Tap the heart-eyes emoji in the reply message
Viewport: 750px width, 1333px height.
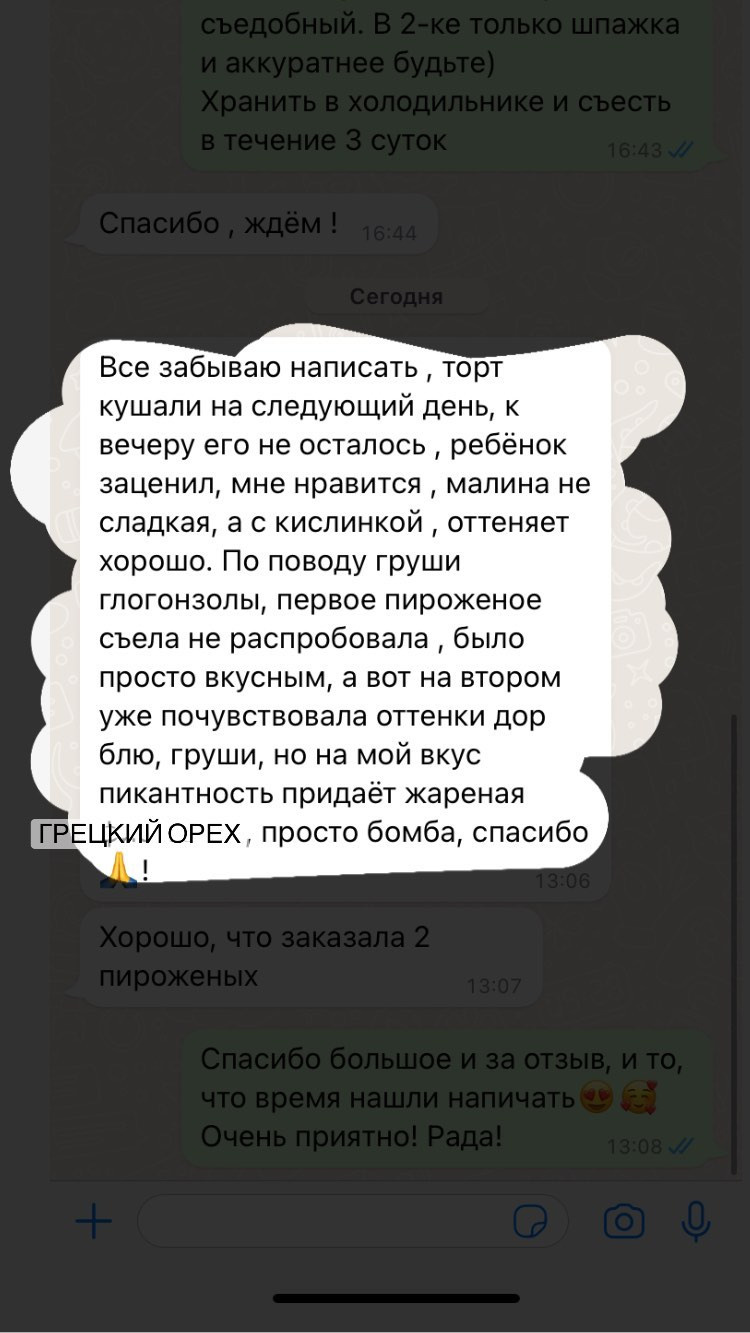coord(594,1098)
